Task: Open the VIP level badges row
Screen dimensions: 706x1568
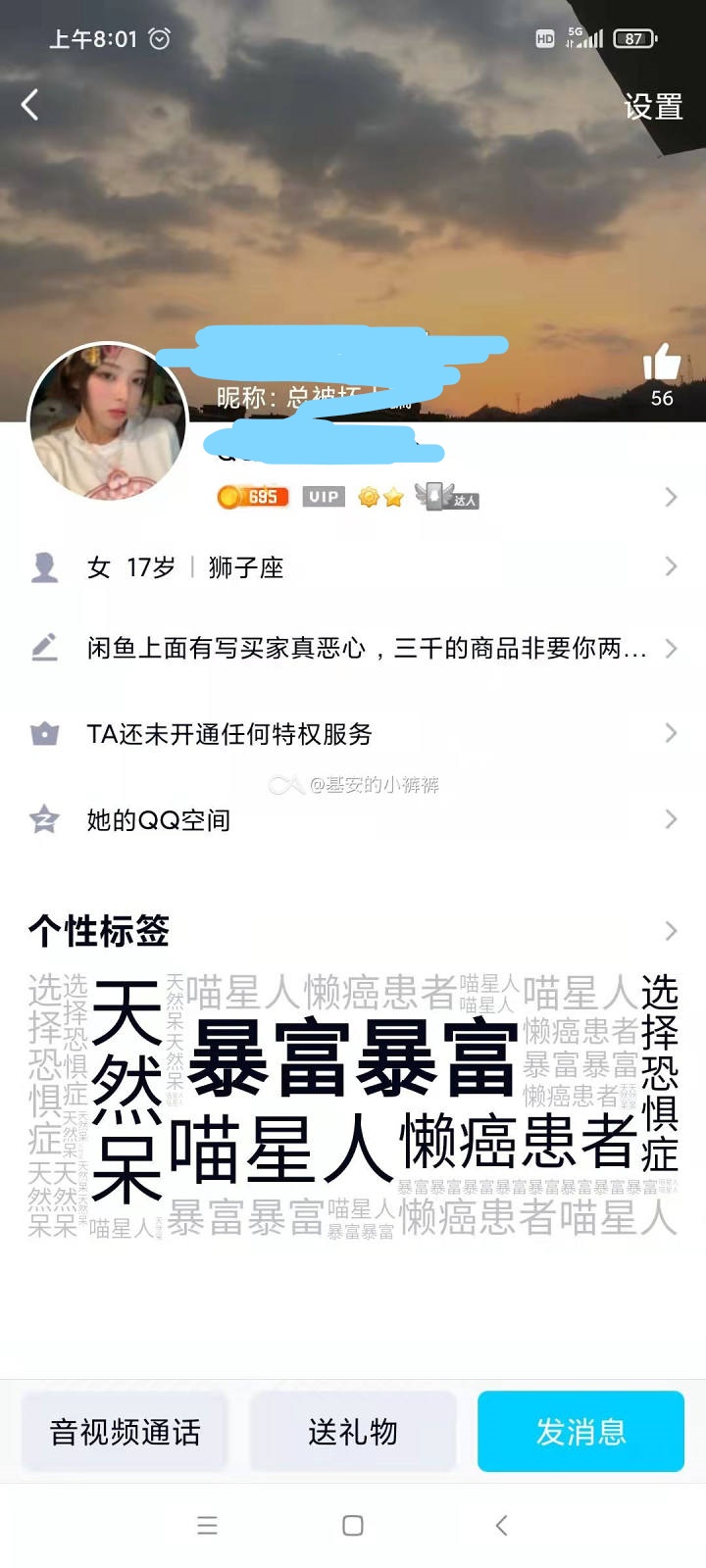Action: coord(441,497)
